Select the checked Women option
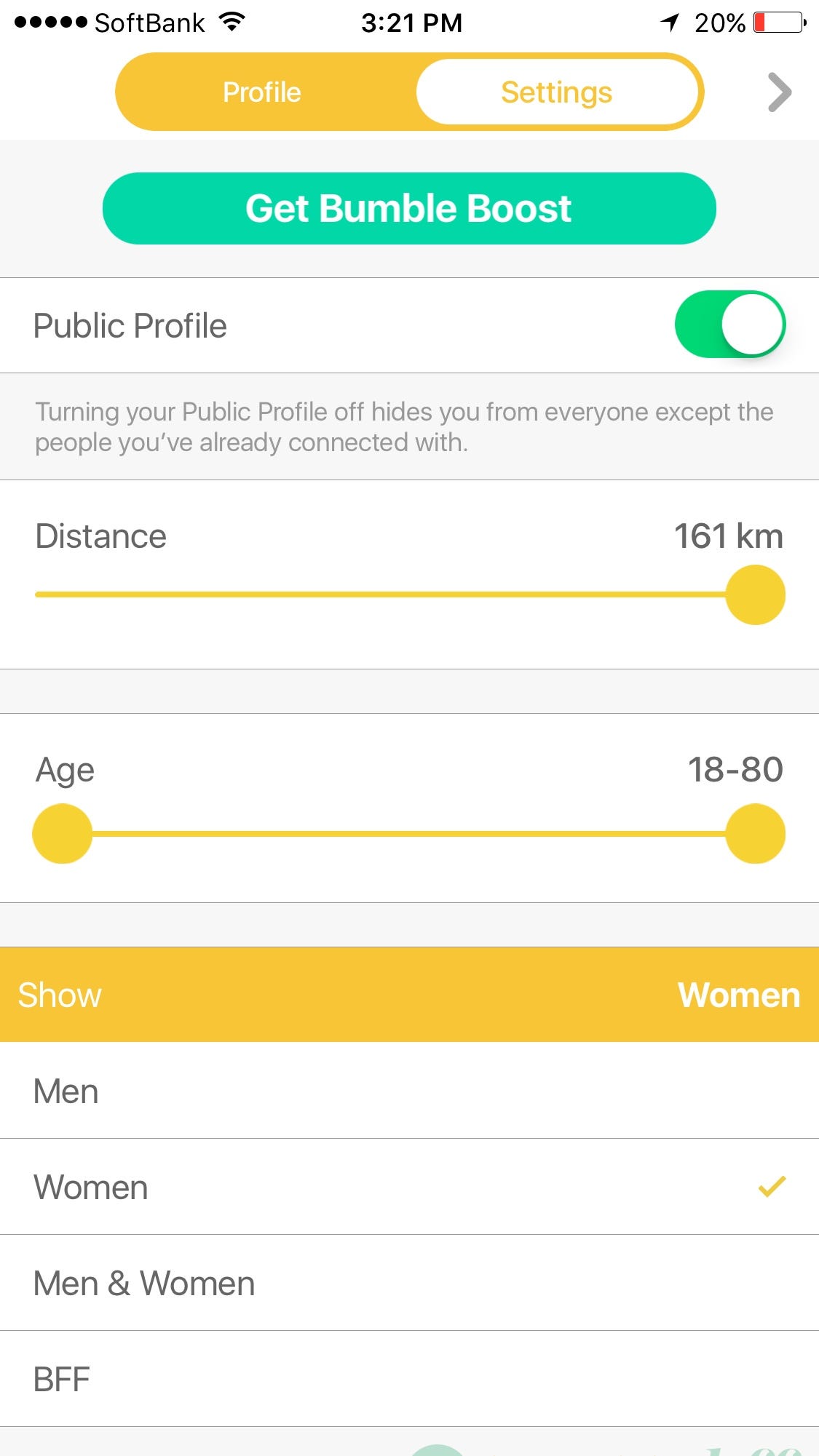819x1456 pixels. click(409, 1187)
